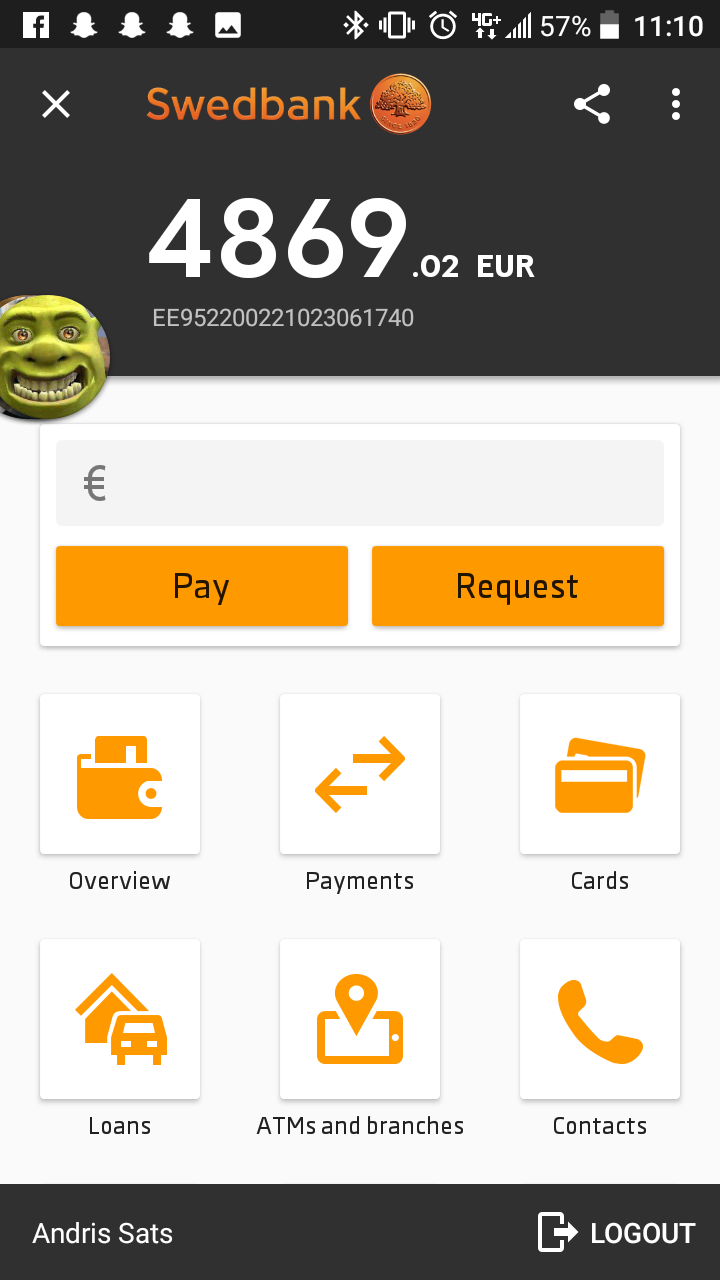Find ATMs and branches
The width and height of the screenshot is (720, 1280).
(x=360, y=1019)
